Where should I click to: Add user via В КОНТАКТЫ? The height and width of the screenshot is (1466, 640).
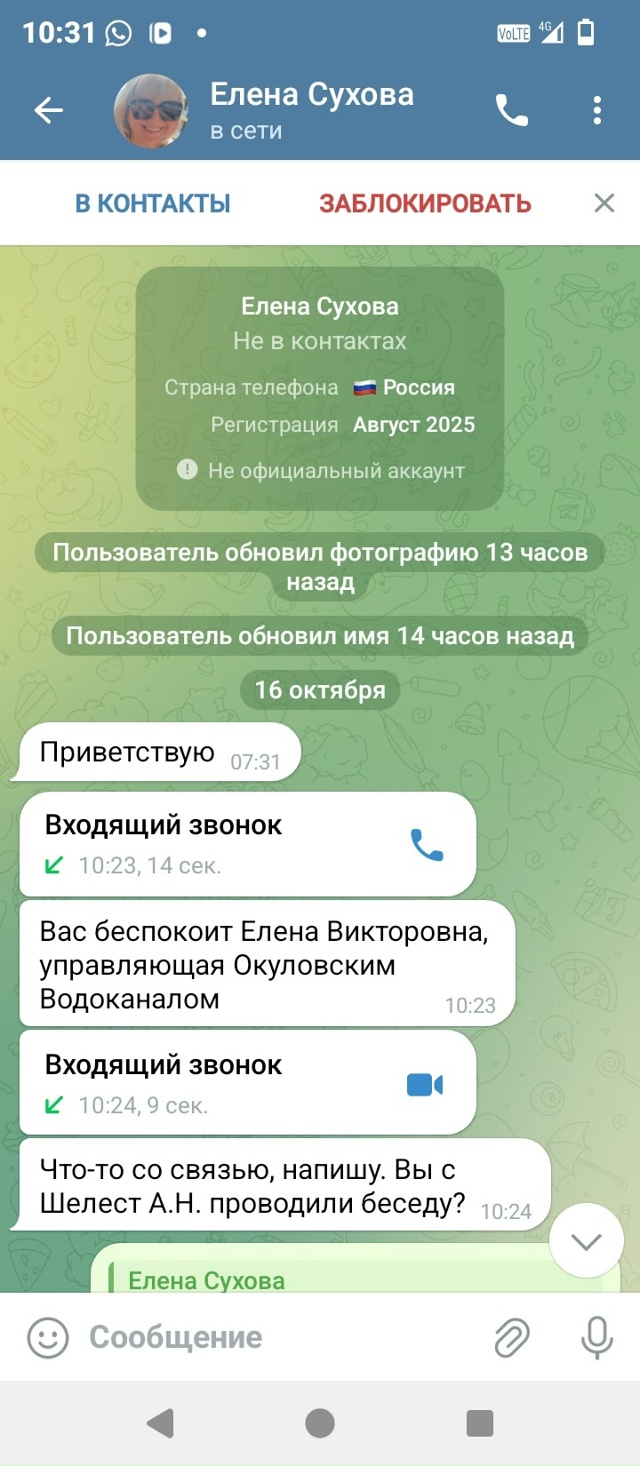click(153, 204)
